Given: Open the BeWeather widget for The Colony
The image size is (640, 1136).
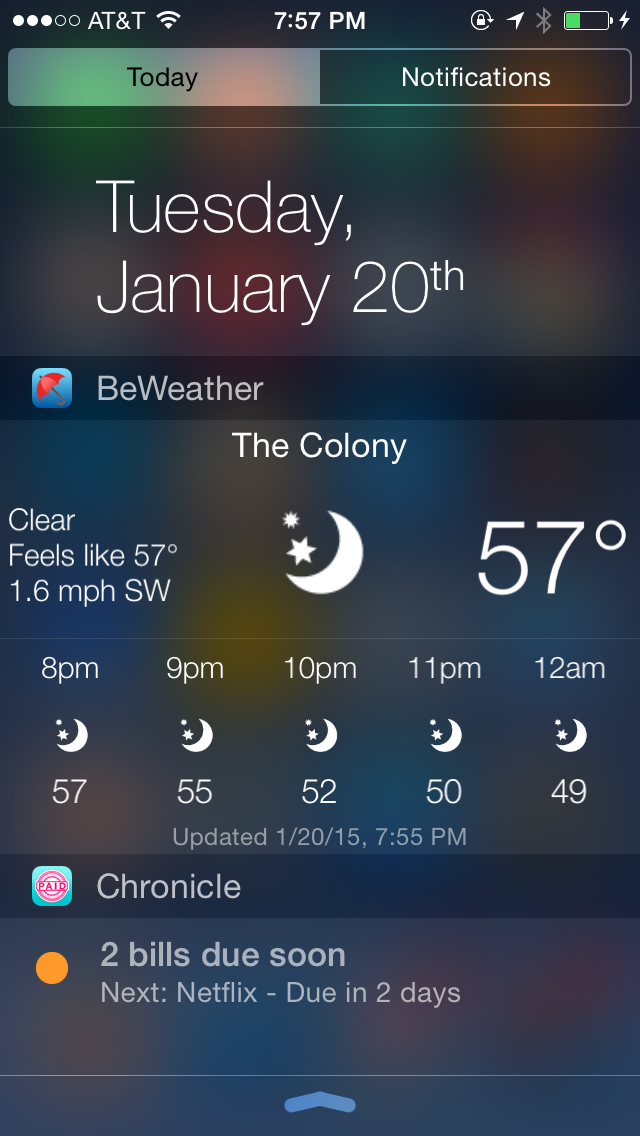Looking at the screenshot, I should coord(320,637).
